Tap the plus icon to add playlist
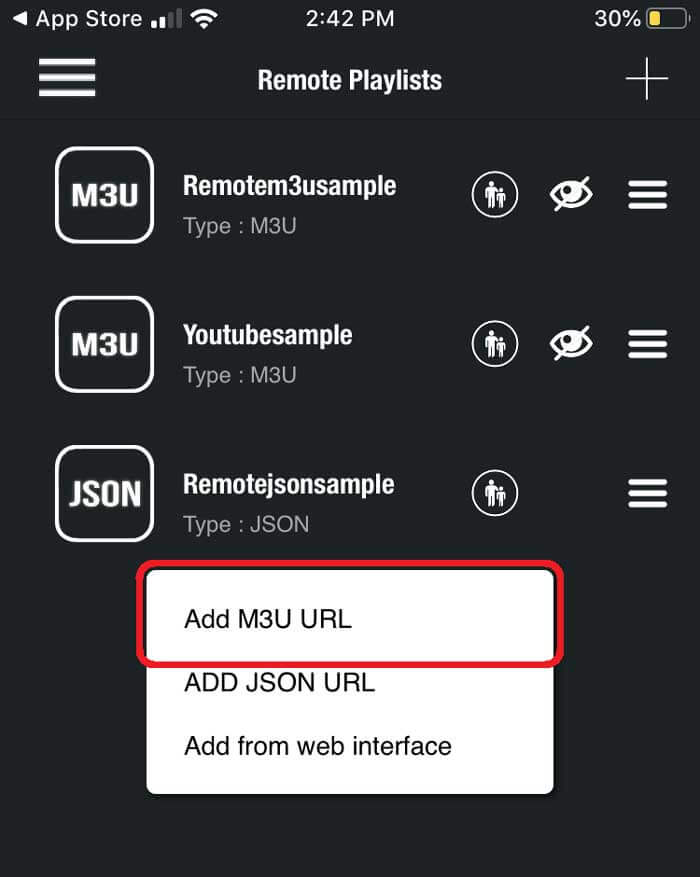Viewport: 700px width, 877px height. coord(646,78)
